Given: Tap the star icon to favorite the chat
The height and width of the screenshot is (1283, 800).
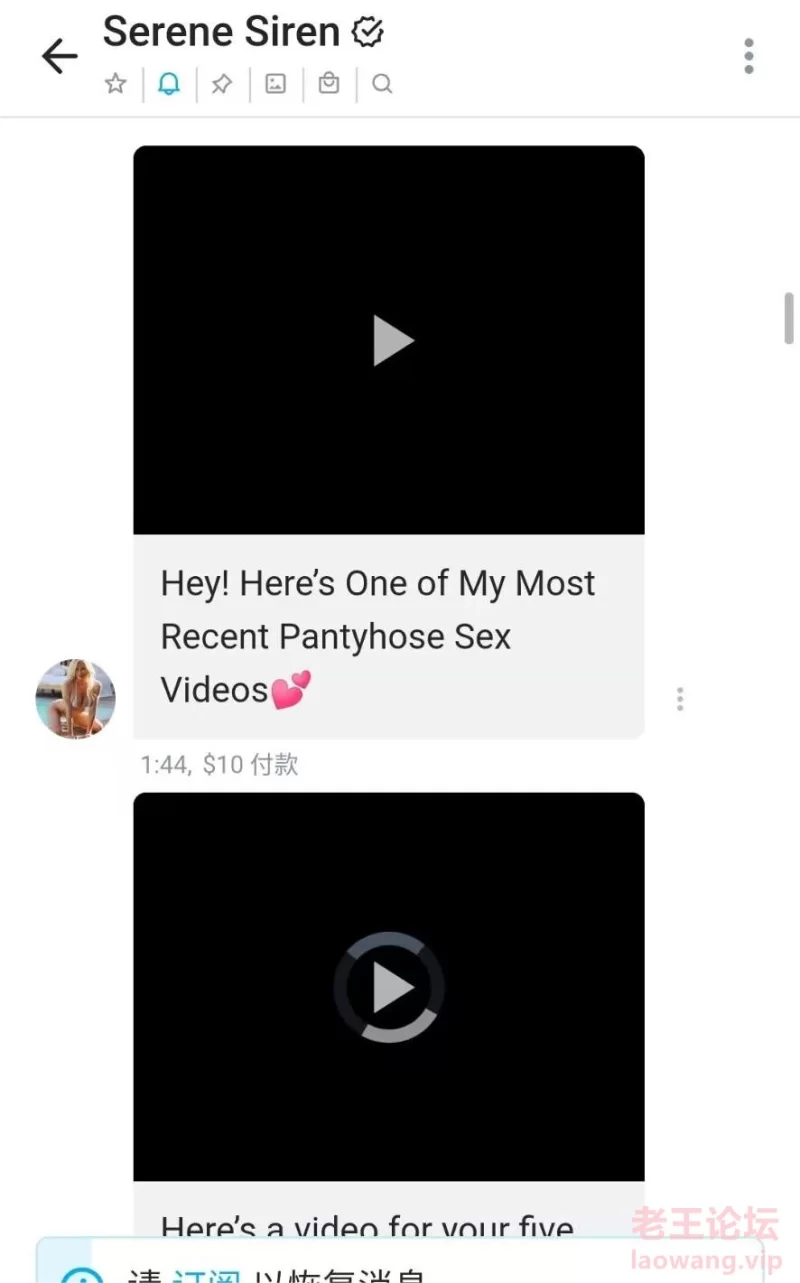Looking at the screenshot, I should coord(116,84).
